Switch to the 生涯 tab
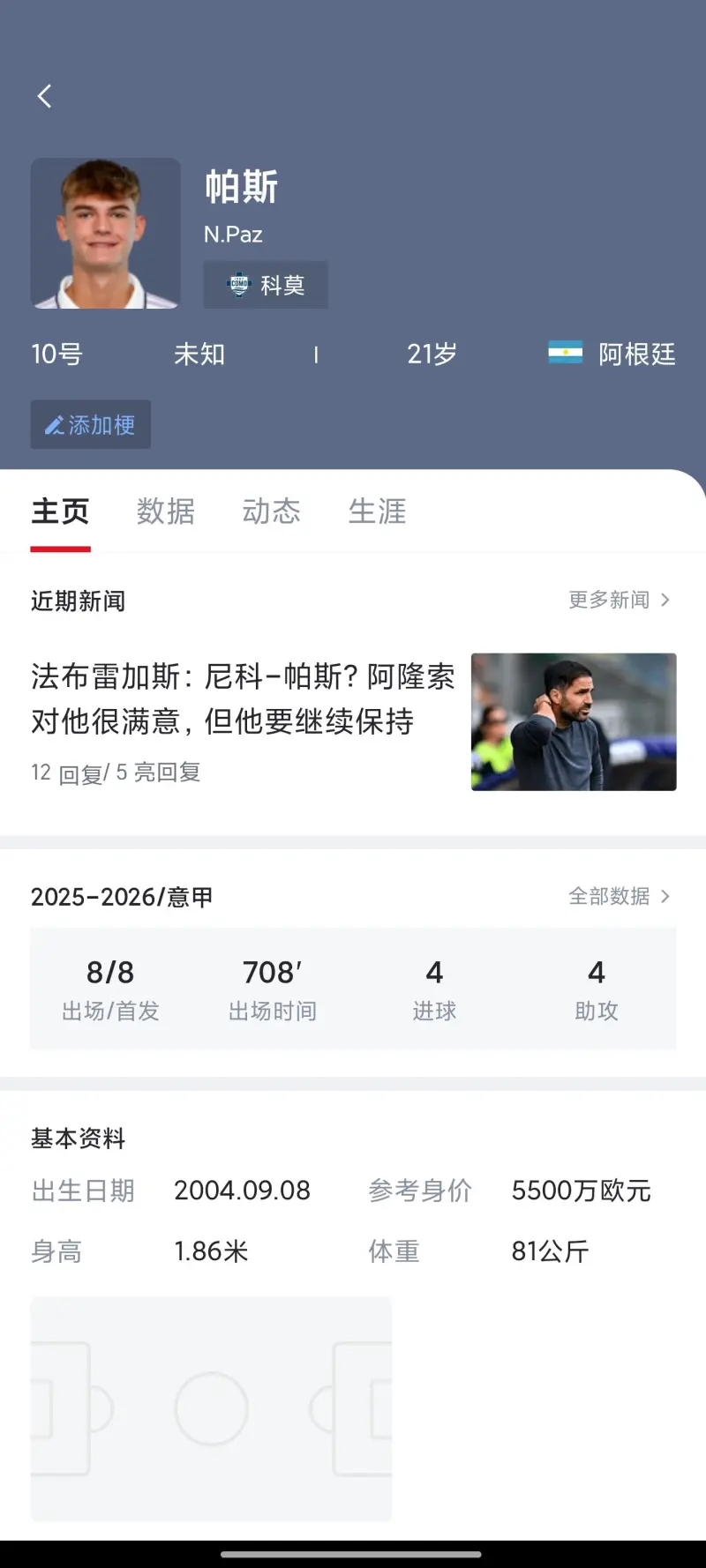 [x=378, y=511]
